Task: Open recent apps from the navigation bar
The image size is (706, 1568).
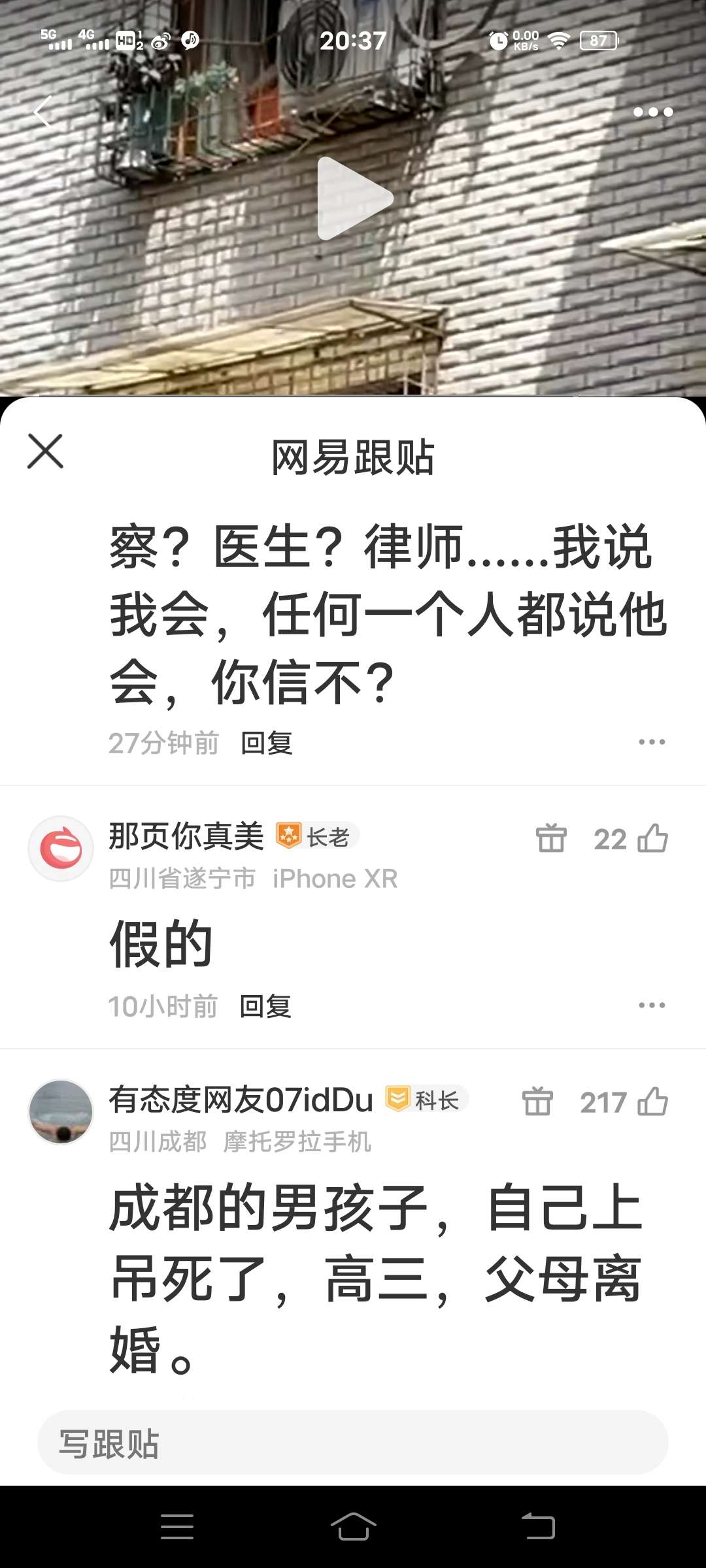Action: 177,1527
